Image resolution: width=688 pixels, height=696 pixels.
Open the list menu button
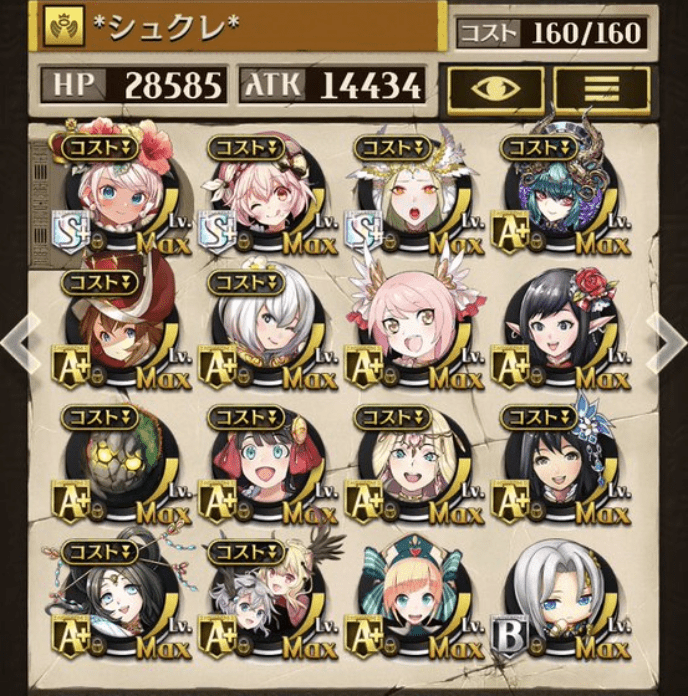[602, 89]
